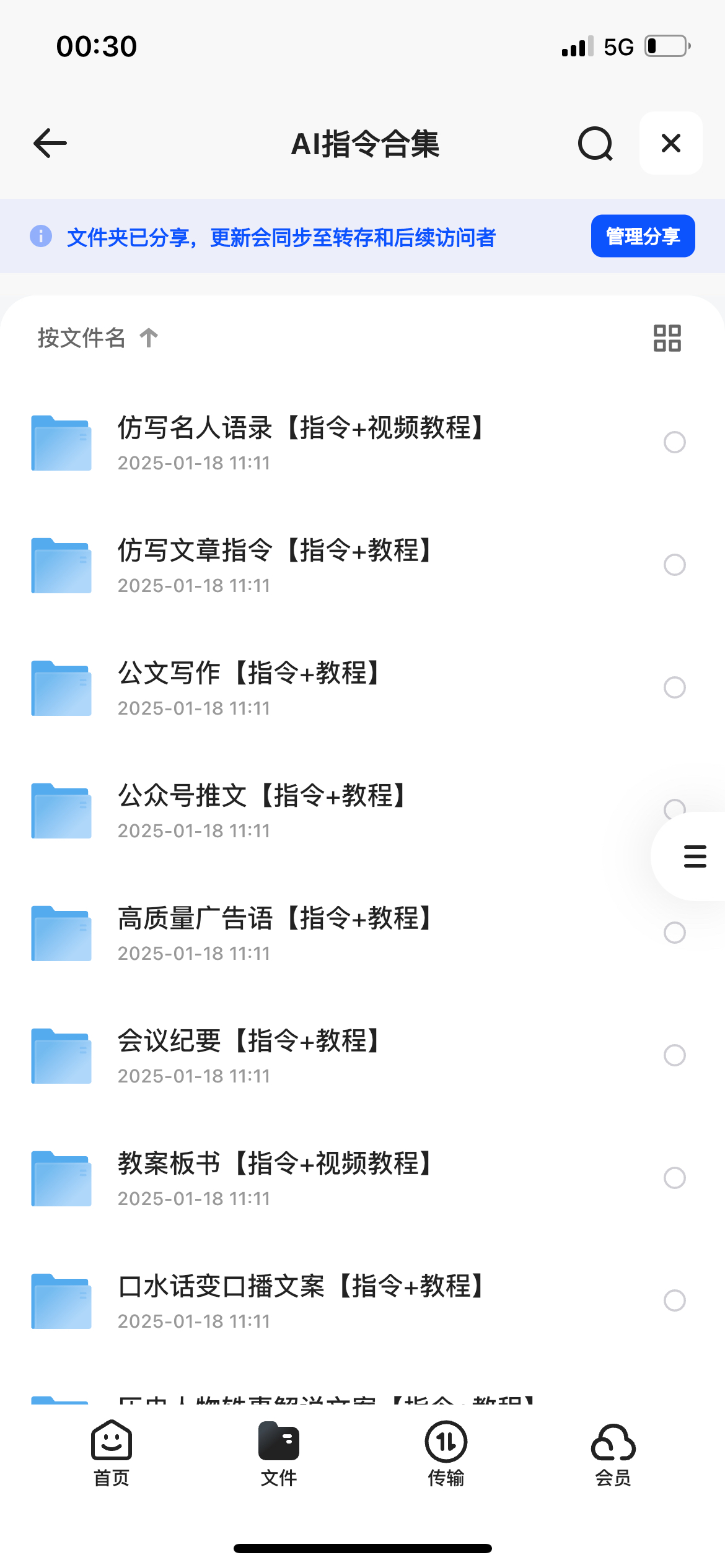The height and width of the screenshot is (1568, 725).
Task: Select the 高质量广告语 folder circle
Action: coord(675,933)
